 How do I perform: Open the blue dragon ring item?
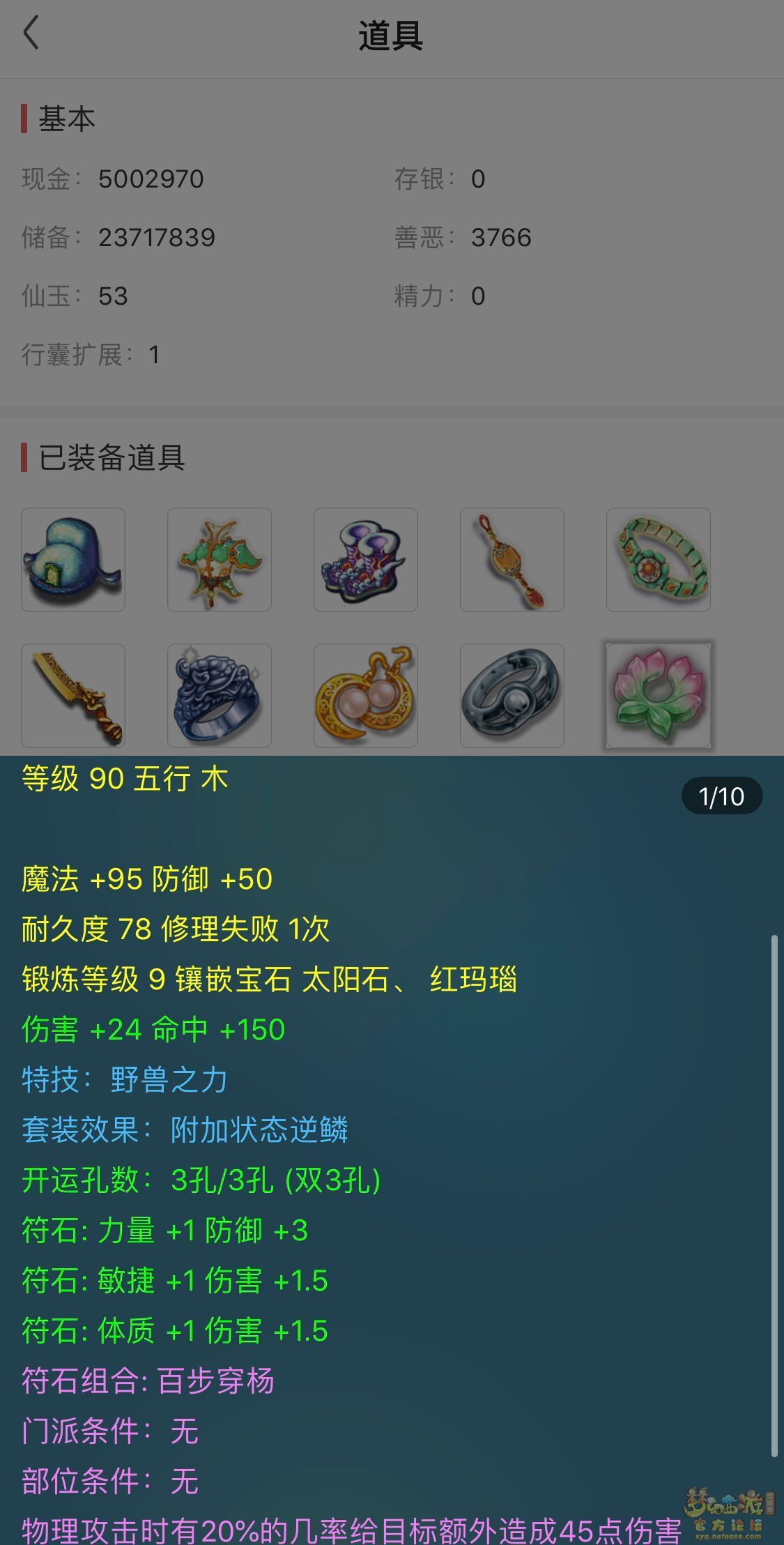click(220, 696)
